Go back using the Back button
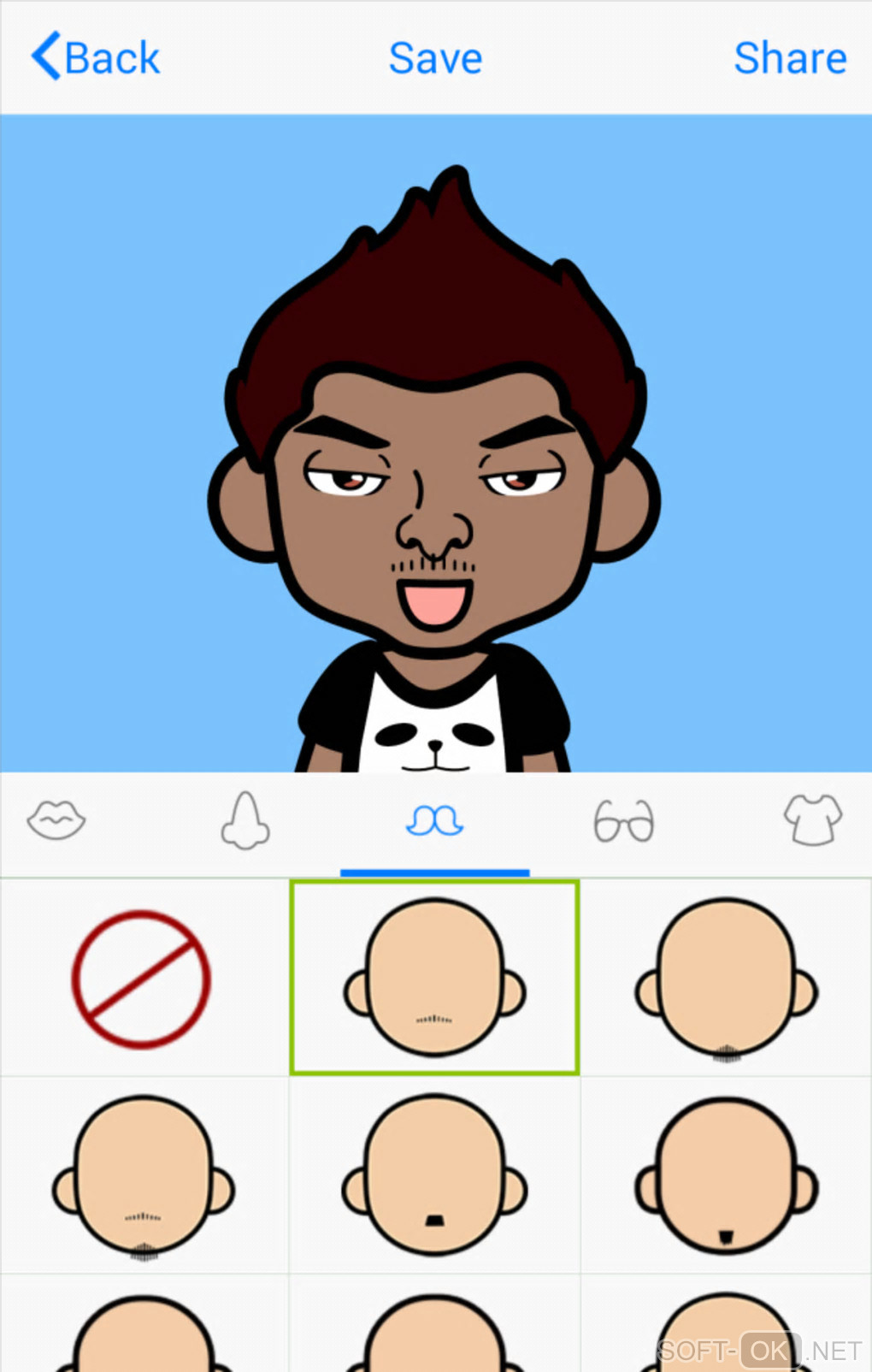This screenshot has width=872, height=1372. tap(95, 57)
